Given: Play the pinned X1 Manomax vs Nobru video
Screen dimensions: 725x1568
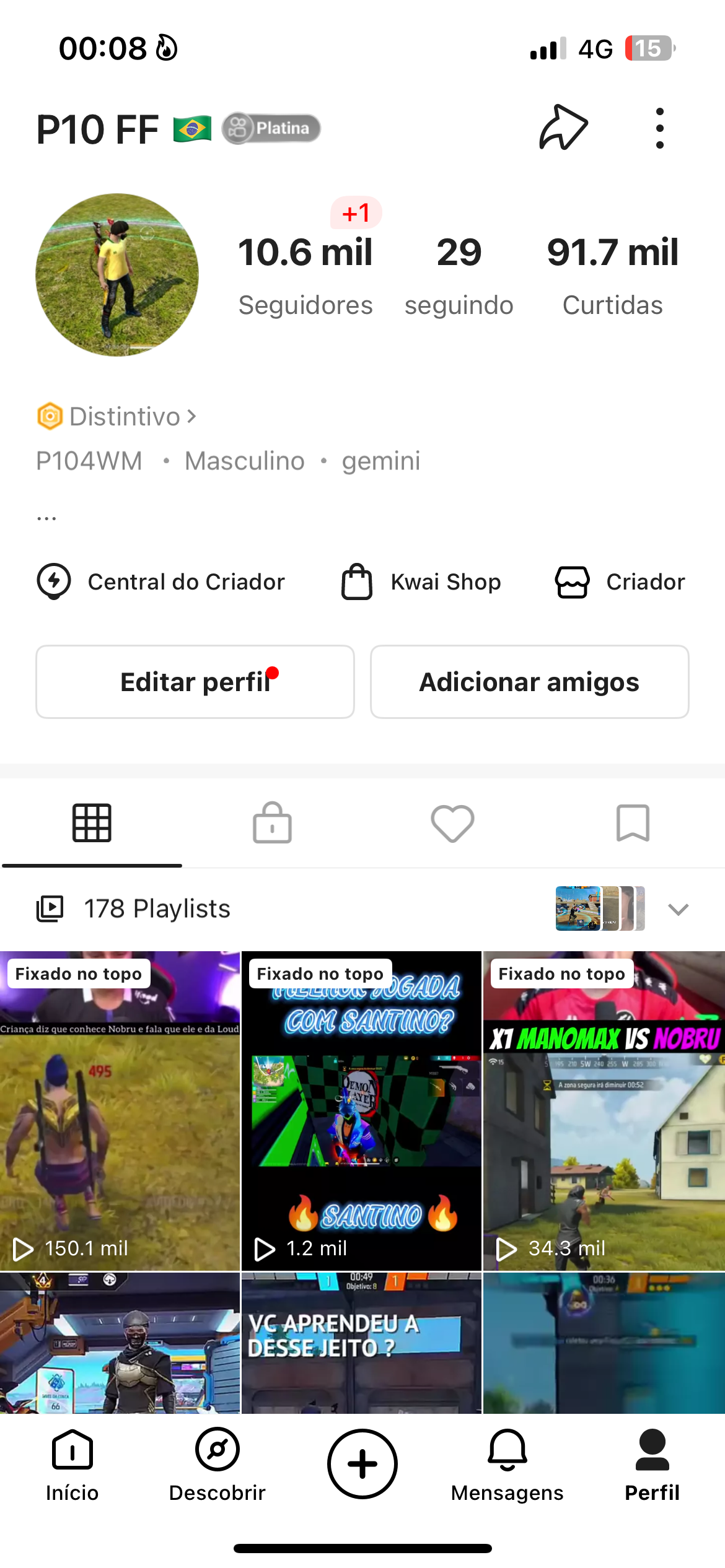Looking at the screenshot, I should click(604, 1111).
